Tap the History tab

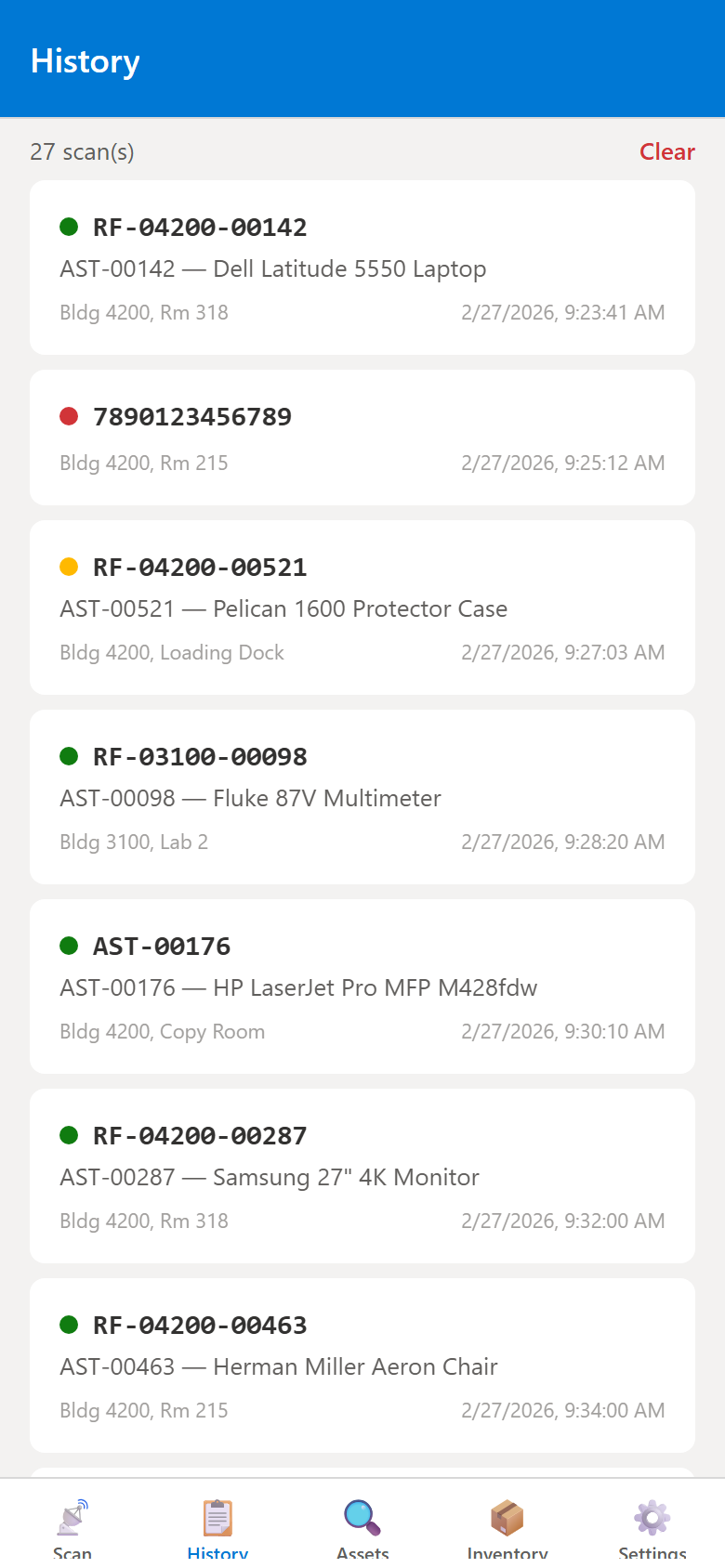(217, 1527)
